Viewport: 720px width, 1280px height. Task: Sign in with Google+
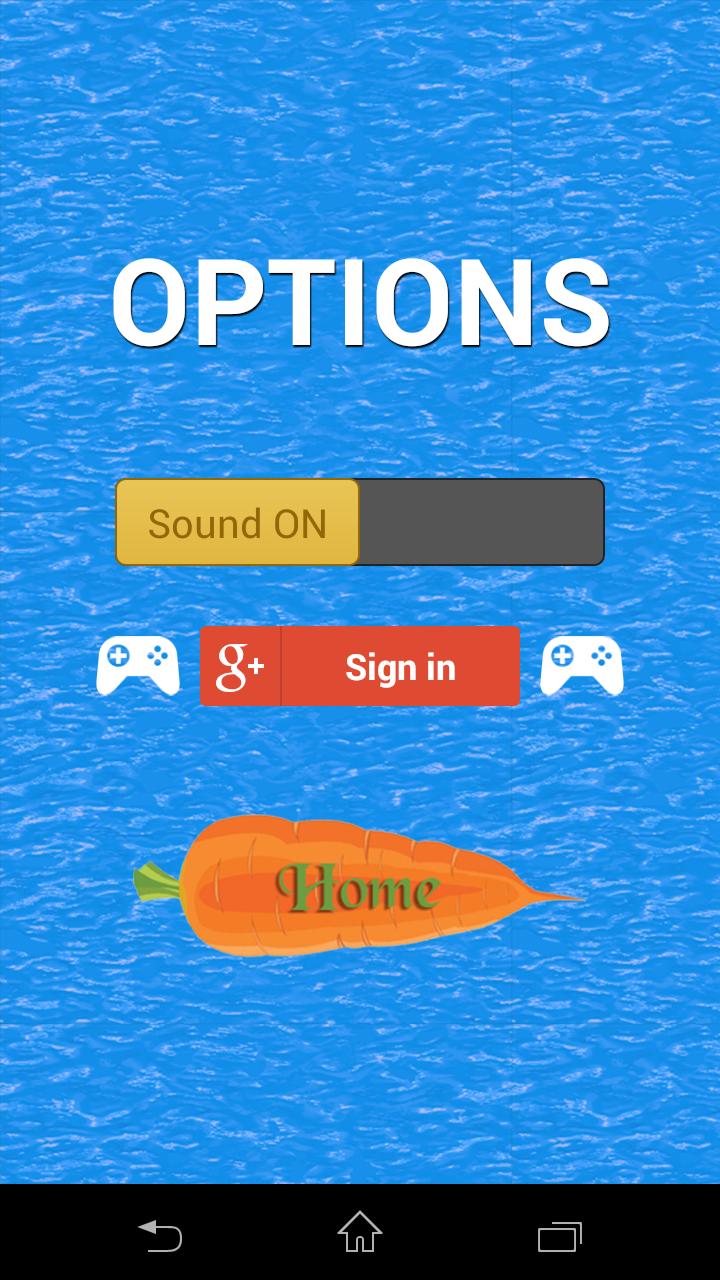360,666
